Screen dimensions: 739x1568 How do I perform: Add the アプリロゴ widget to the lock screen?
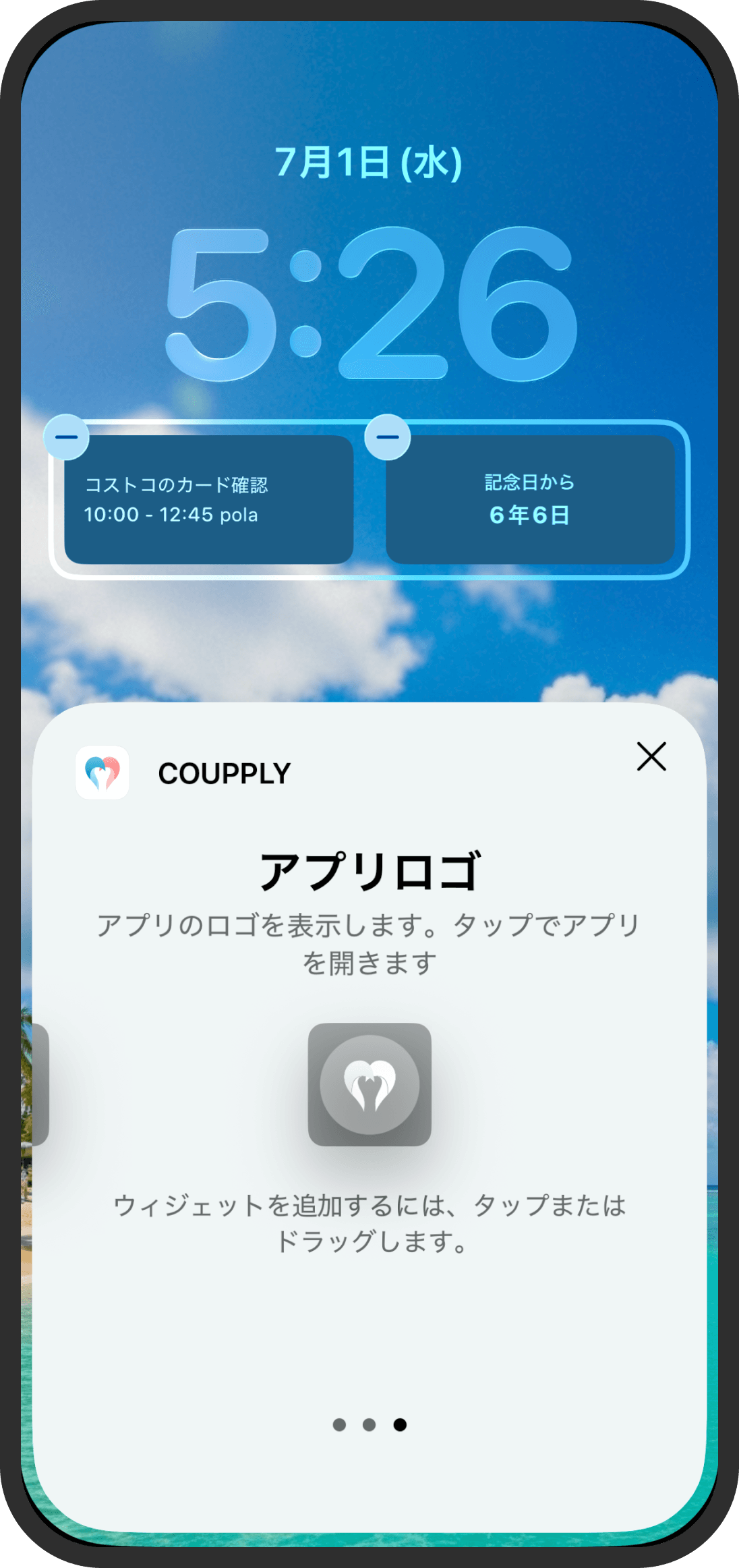[369, 1084]
